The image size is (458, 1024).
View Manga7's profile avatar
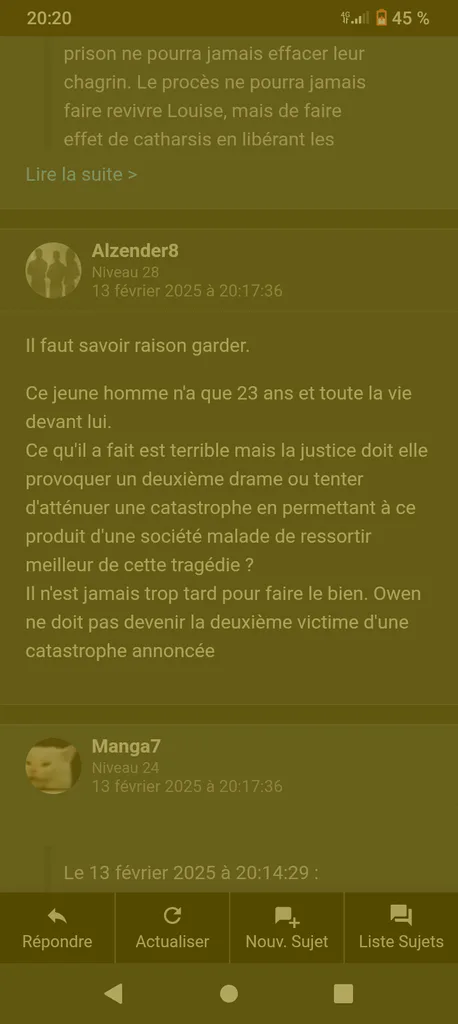click(x=54, y=766)
